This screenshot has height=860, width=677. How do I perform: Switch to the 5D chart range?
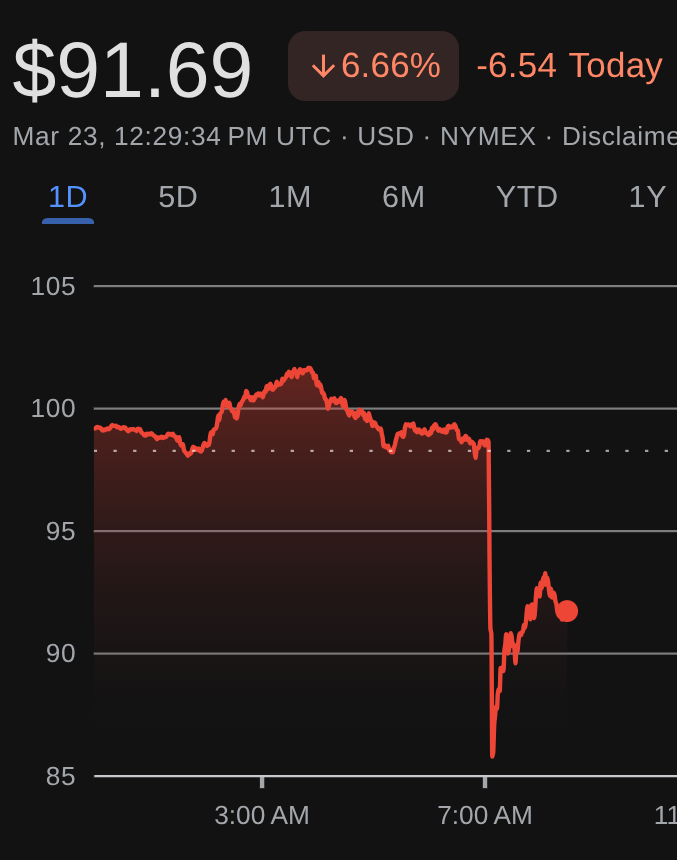tap(178, 197)
